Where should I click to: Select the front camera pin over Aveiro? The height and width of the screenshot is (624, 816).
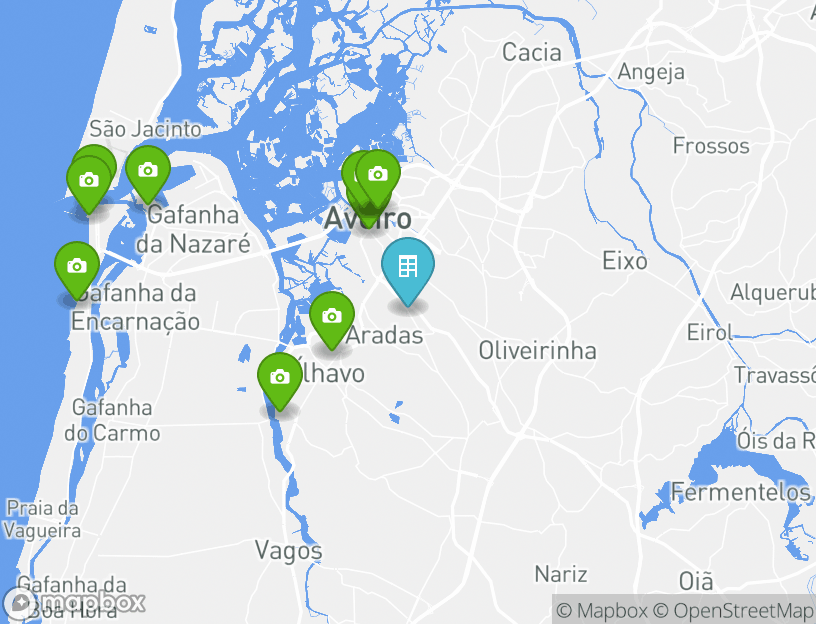(378, 174)
